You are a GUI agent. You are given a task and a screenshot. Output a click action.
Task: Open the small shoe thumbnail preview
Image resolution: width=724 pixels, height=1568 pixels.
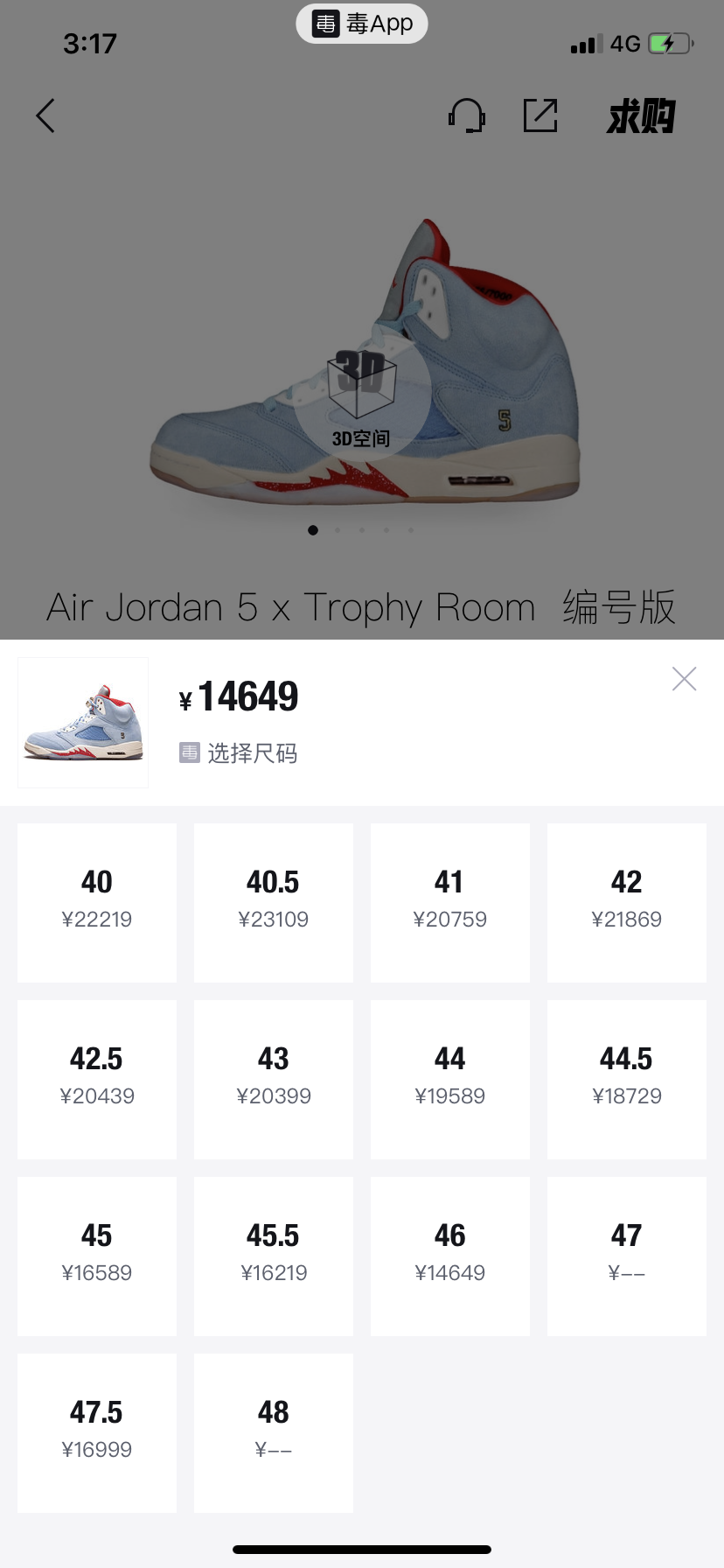coord(83,723)
